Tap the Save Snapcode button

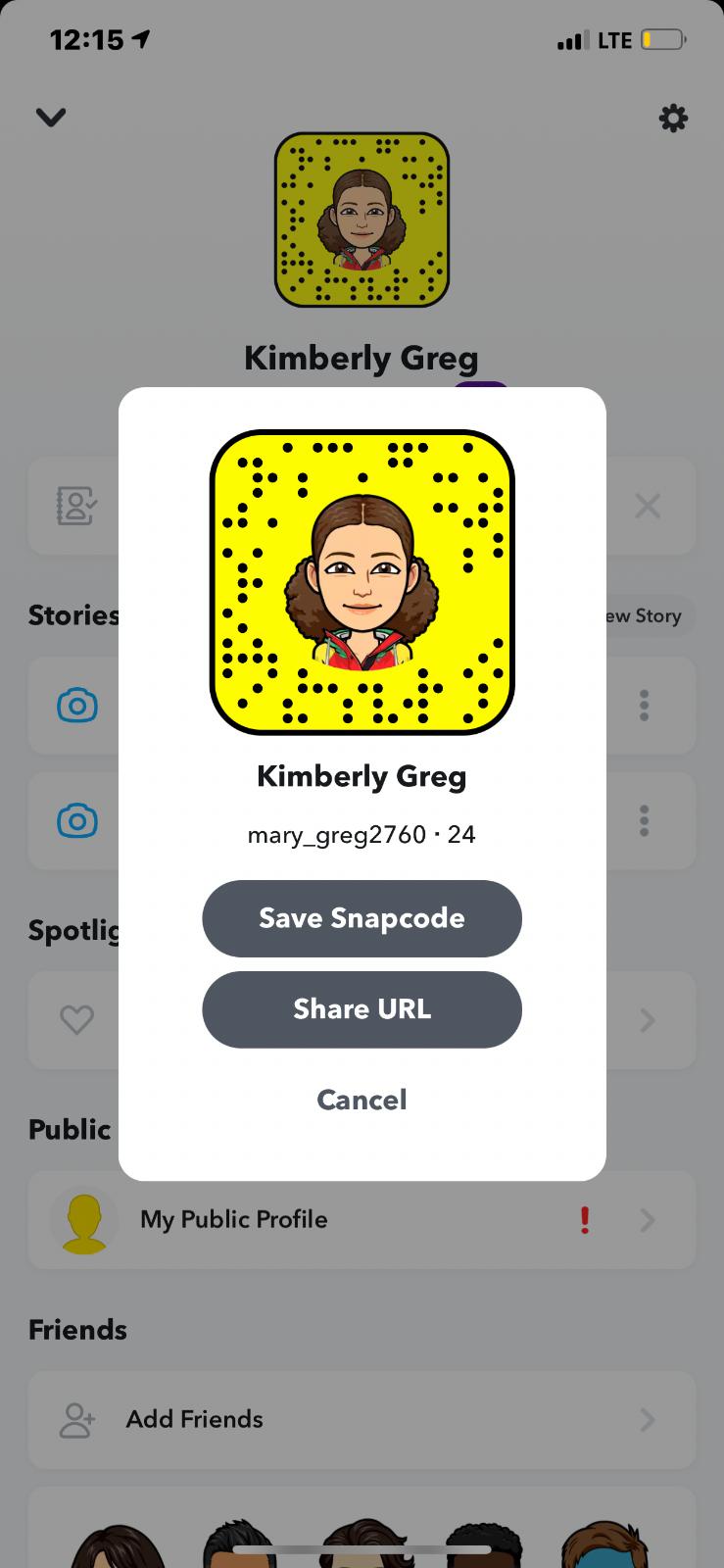(x=362, y=918)
